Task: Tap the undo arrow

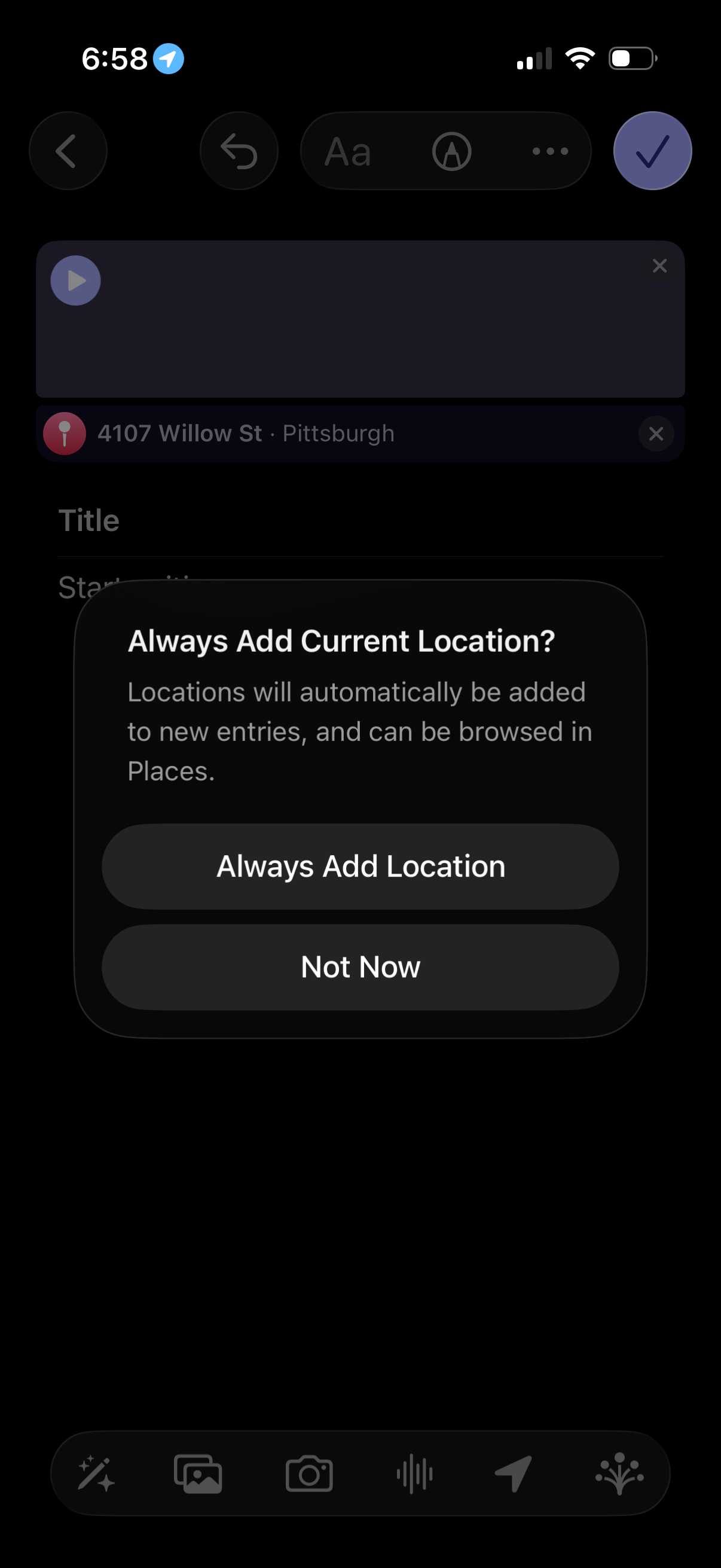Action: tap(239, 151)
